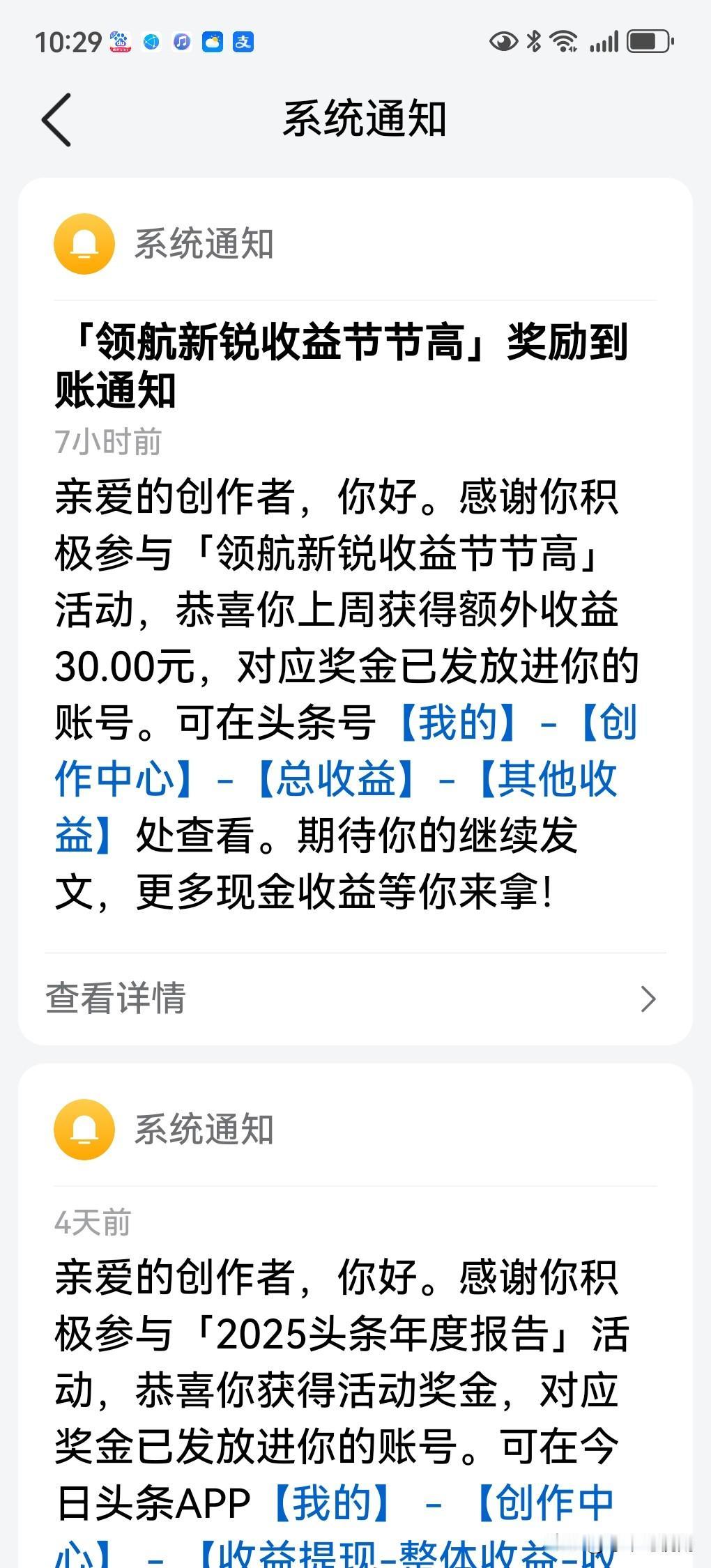Image resolution: width=711 pixels, height=1568 pixels.
Task: Tap the clock showing 10:29
Action: click(70, 43)
